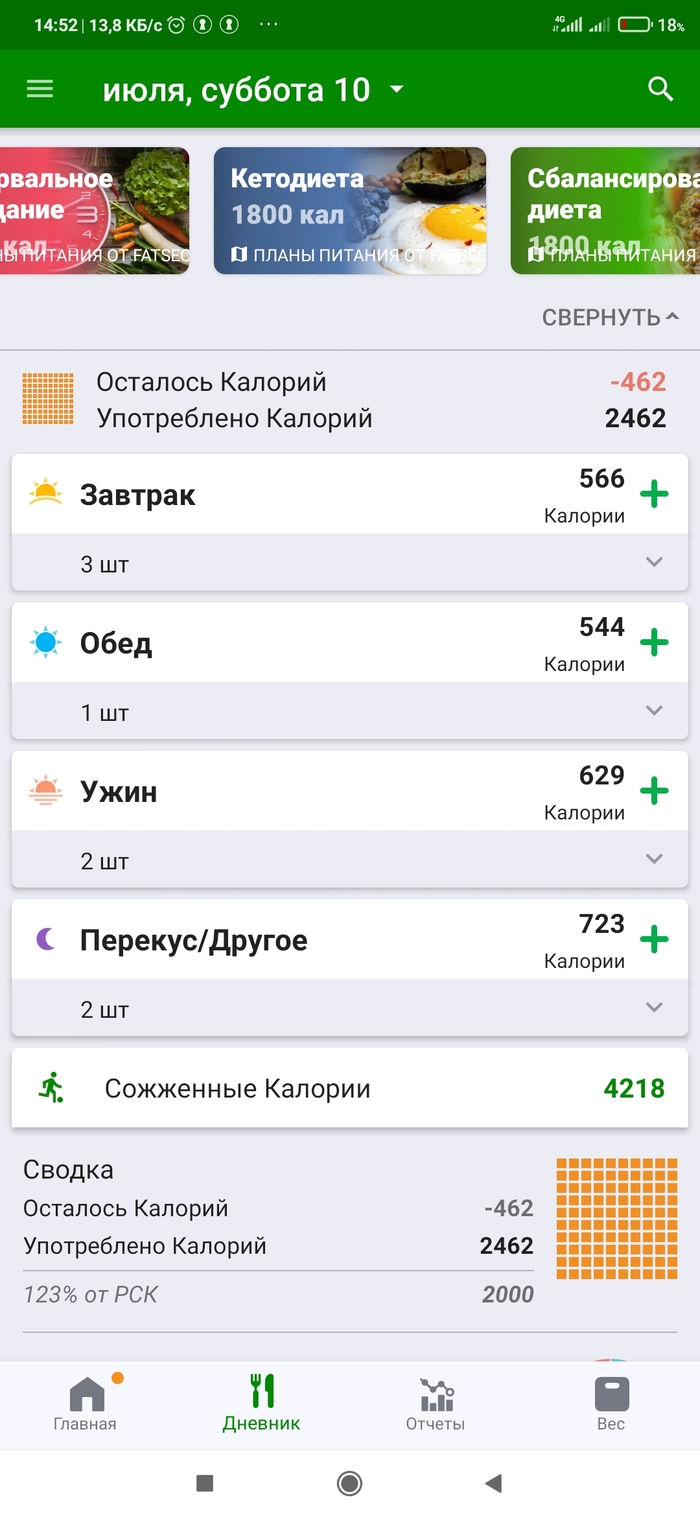Add food to Завтрак
This screenshot has height=1517, width=700.
coord(654,494)
